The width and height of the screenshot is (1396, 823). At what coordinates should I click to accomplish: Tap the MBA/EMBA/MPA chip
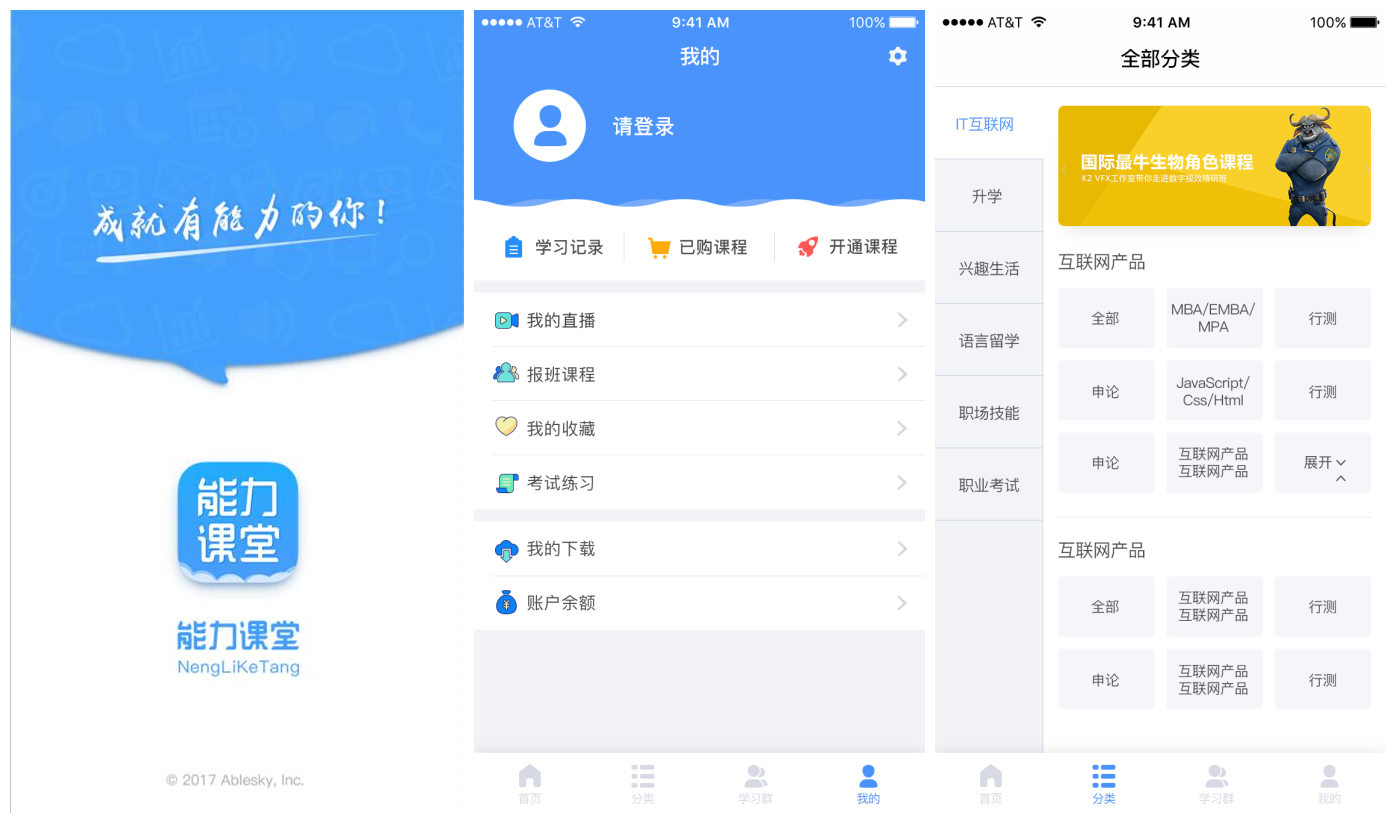(1213, 318)
